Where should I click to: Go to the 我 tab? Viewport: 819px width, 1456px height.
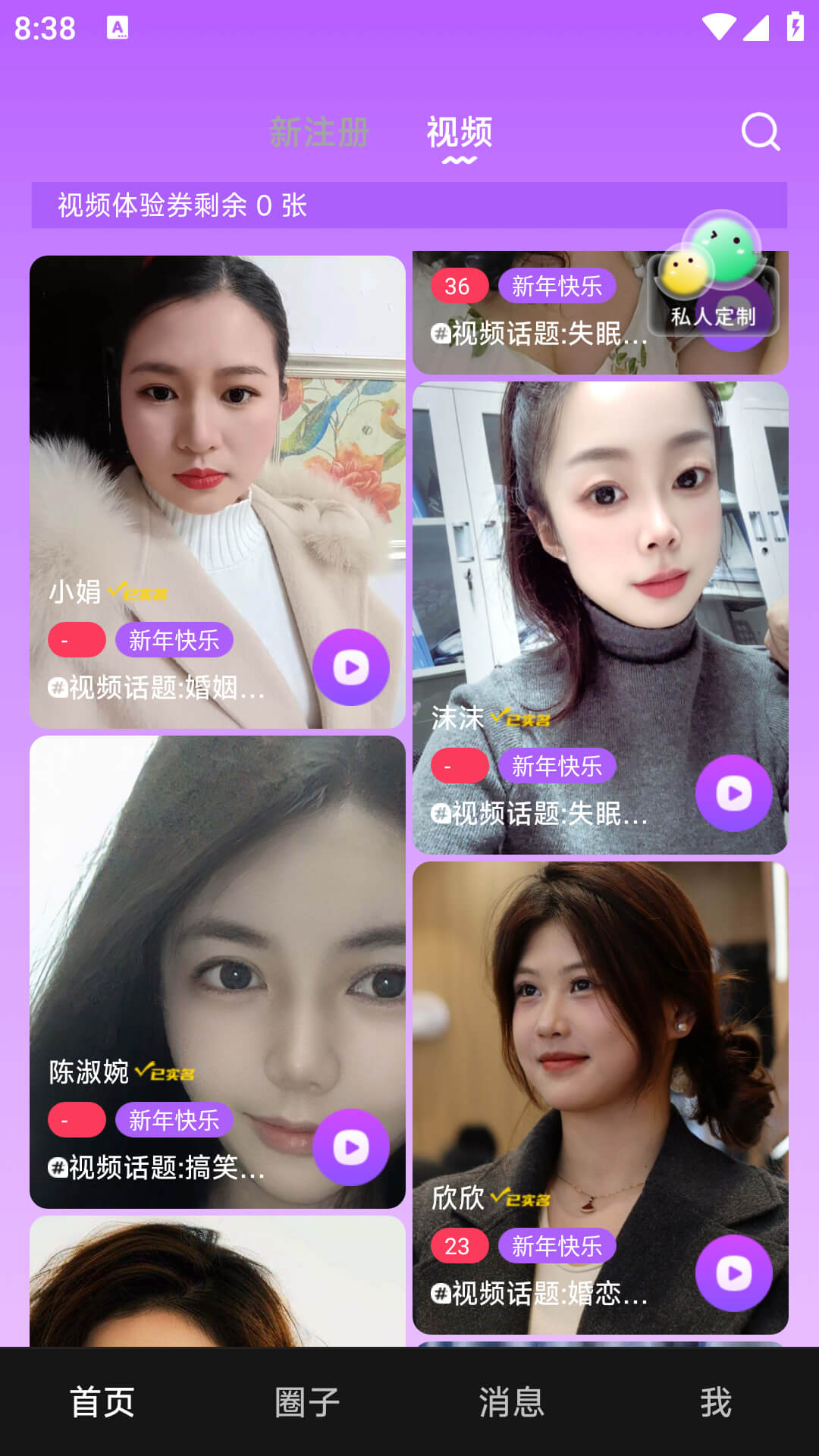pyautogui.click(x=716, y=1402)
